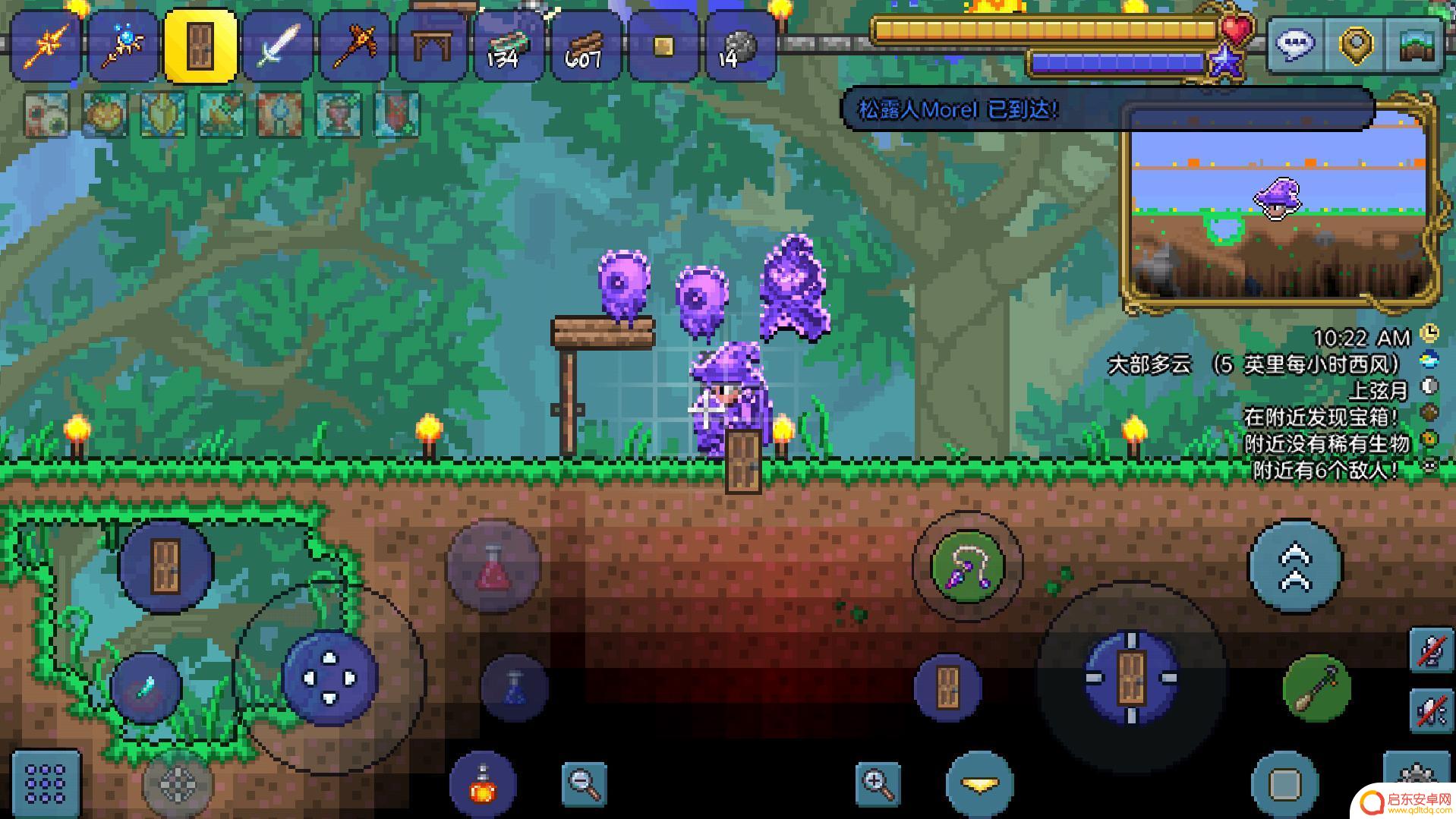Screen dimensions: 1456x819
Task: Open the map pin button
Action: (1356, 45)
